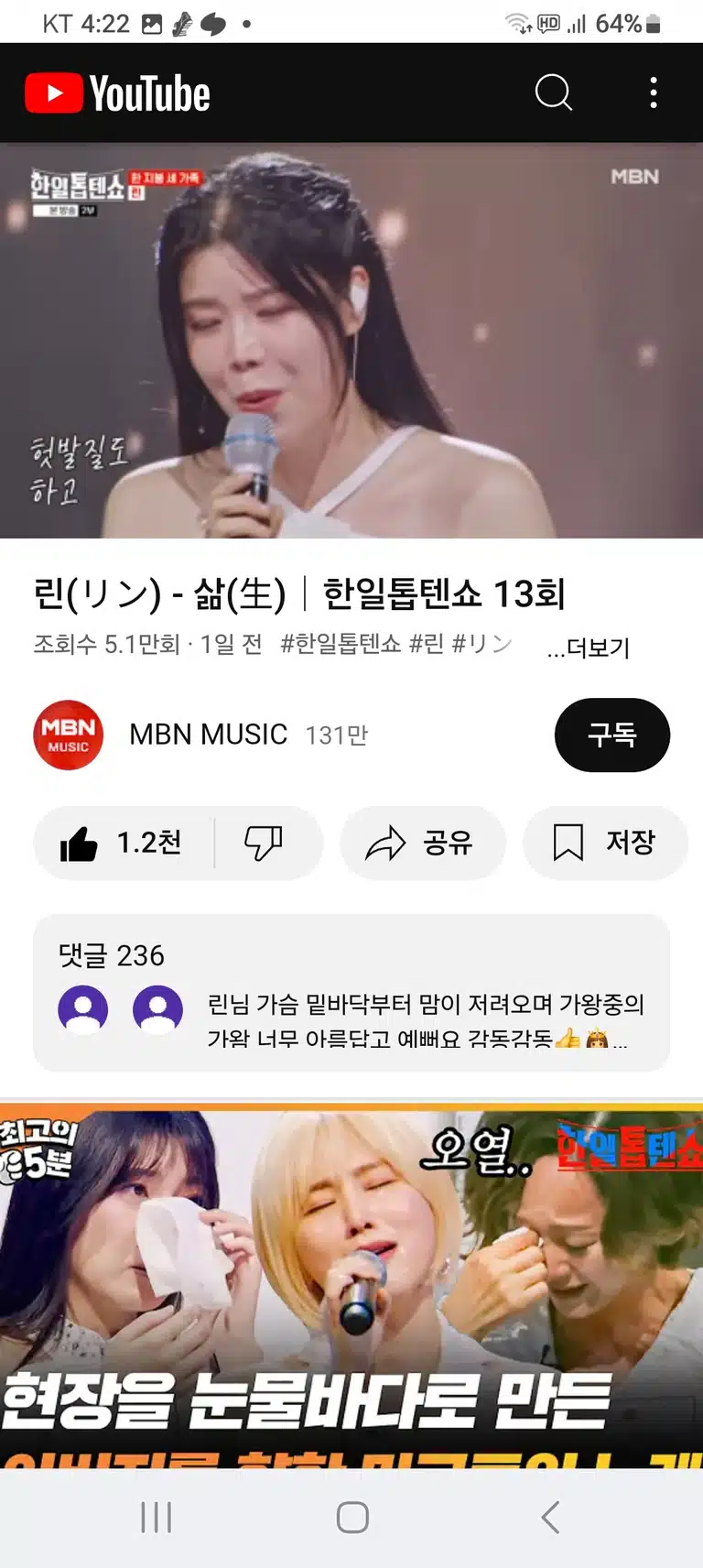Tap the video player of 린 - 삶
This screenshot has height=1568, width=703.
tap(351, 340)
